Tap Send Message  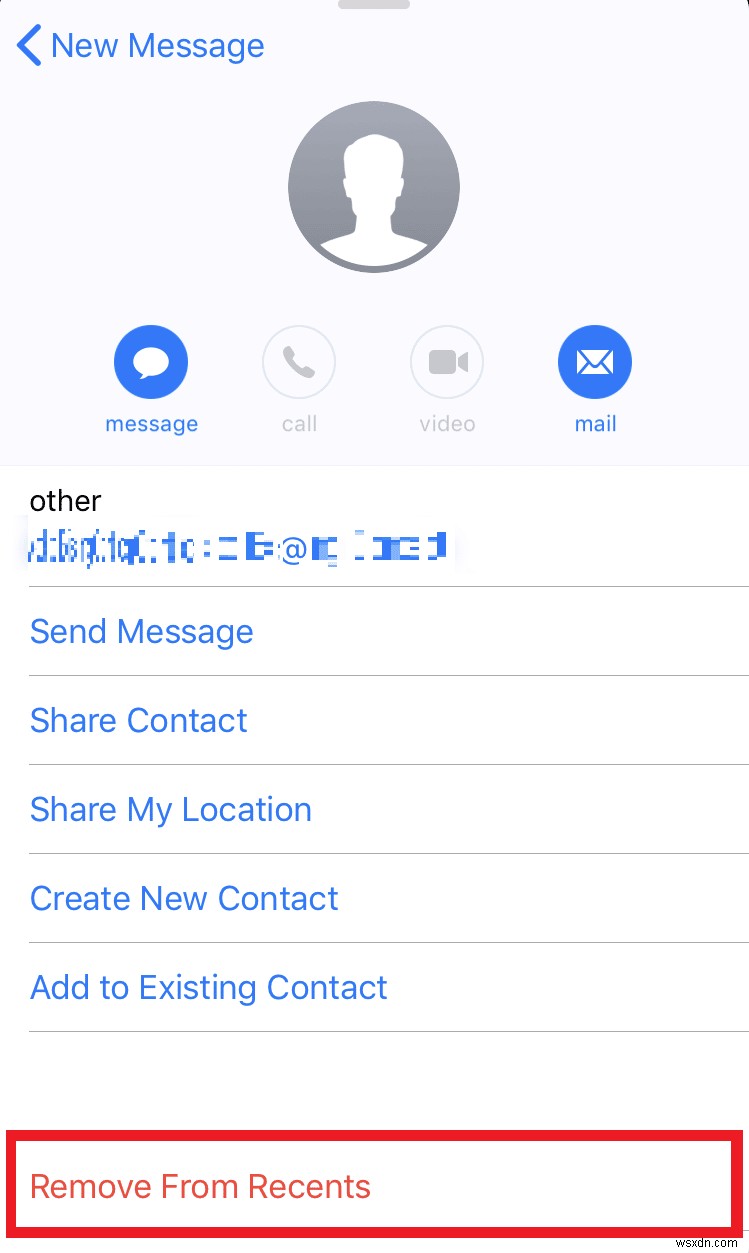pyautogui.click(x=141, y=631)
